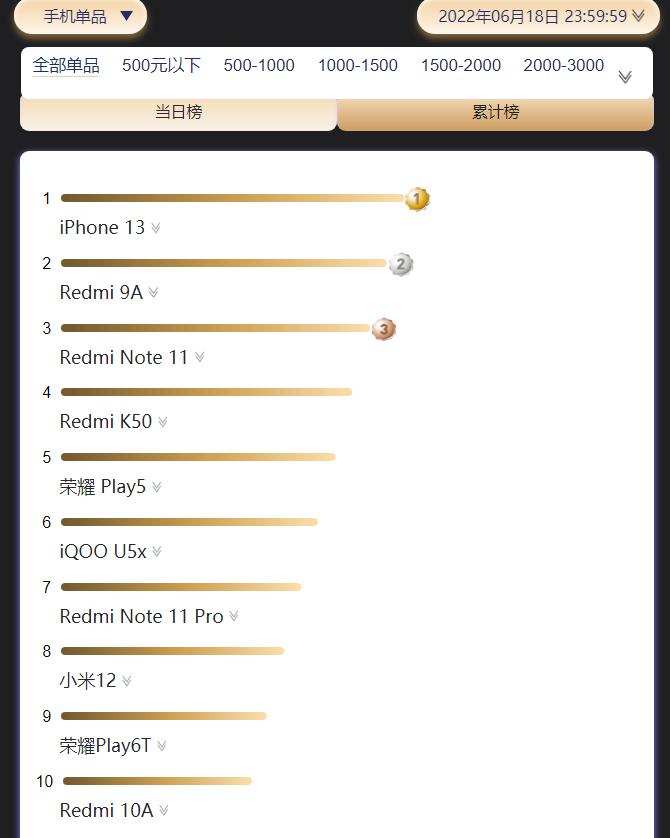The height and width of the screenshot is (838, 670).
Task: Switch to the 累计榜 tab
Action: click(x=495, y=113)
